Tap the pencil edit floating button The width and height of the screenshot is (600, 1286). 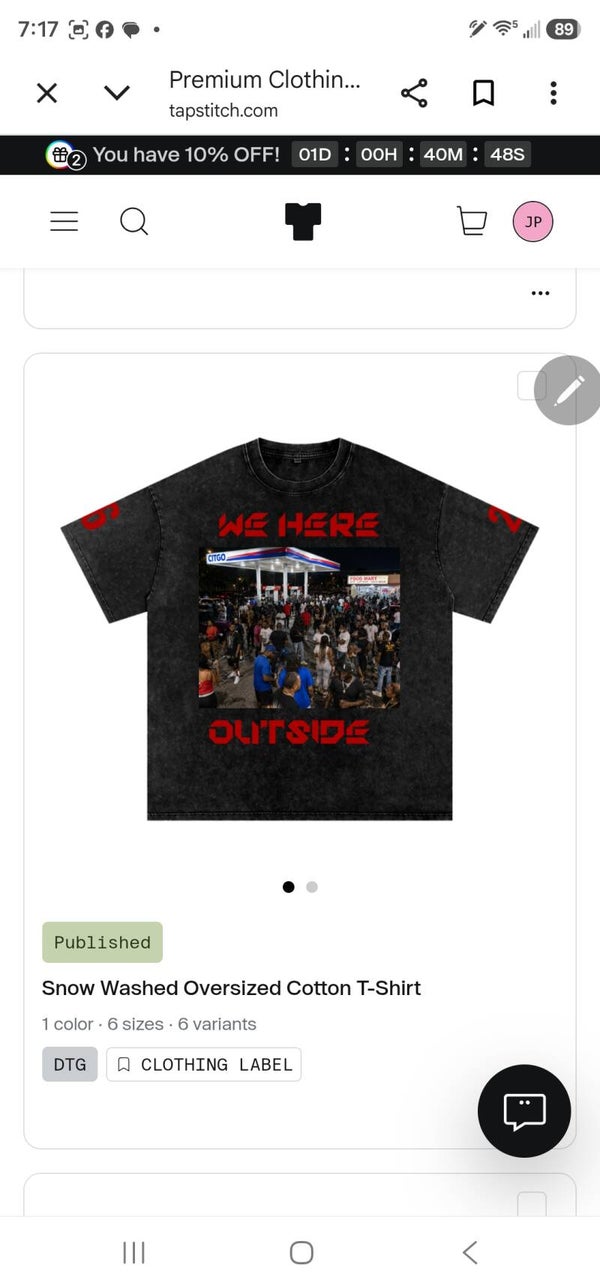coord(568,390)
